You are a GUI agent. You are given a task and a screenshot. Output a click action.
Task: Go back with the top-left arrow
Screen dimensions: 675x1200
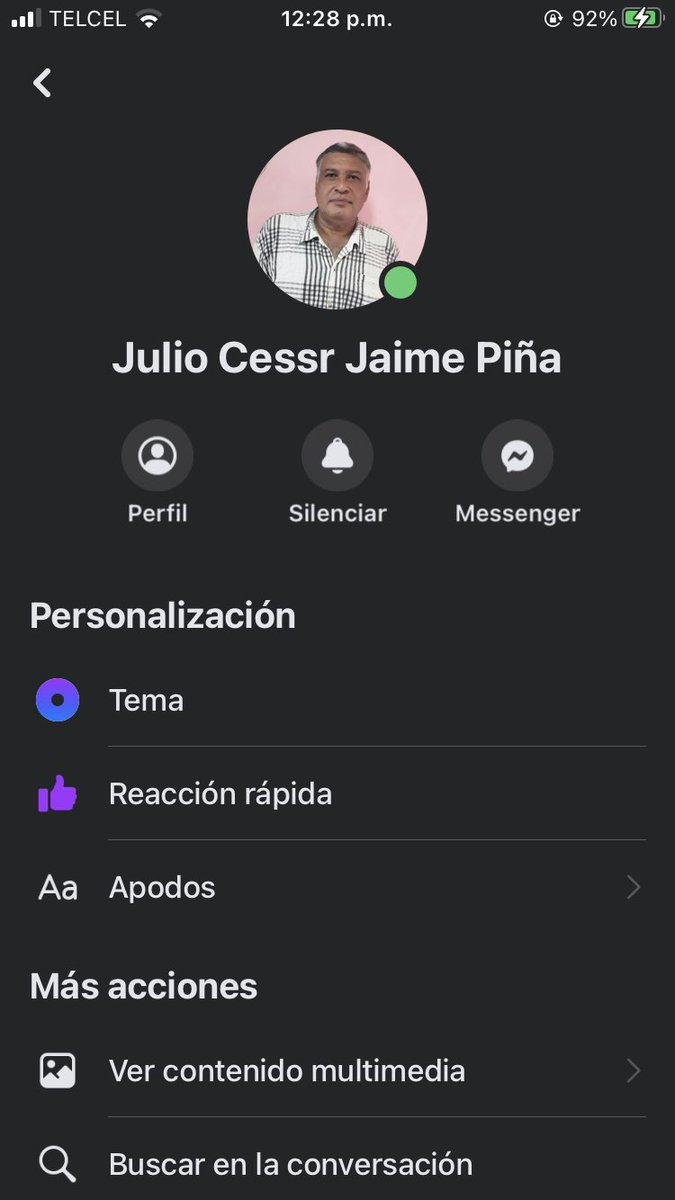pos(42,83)
